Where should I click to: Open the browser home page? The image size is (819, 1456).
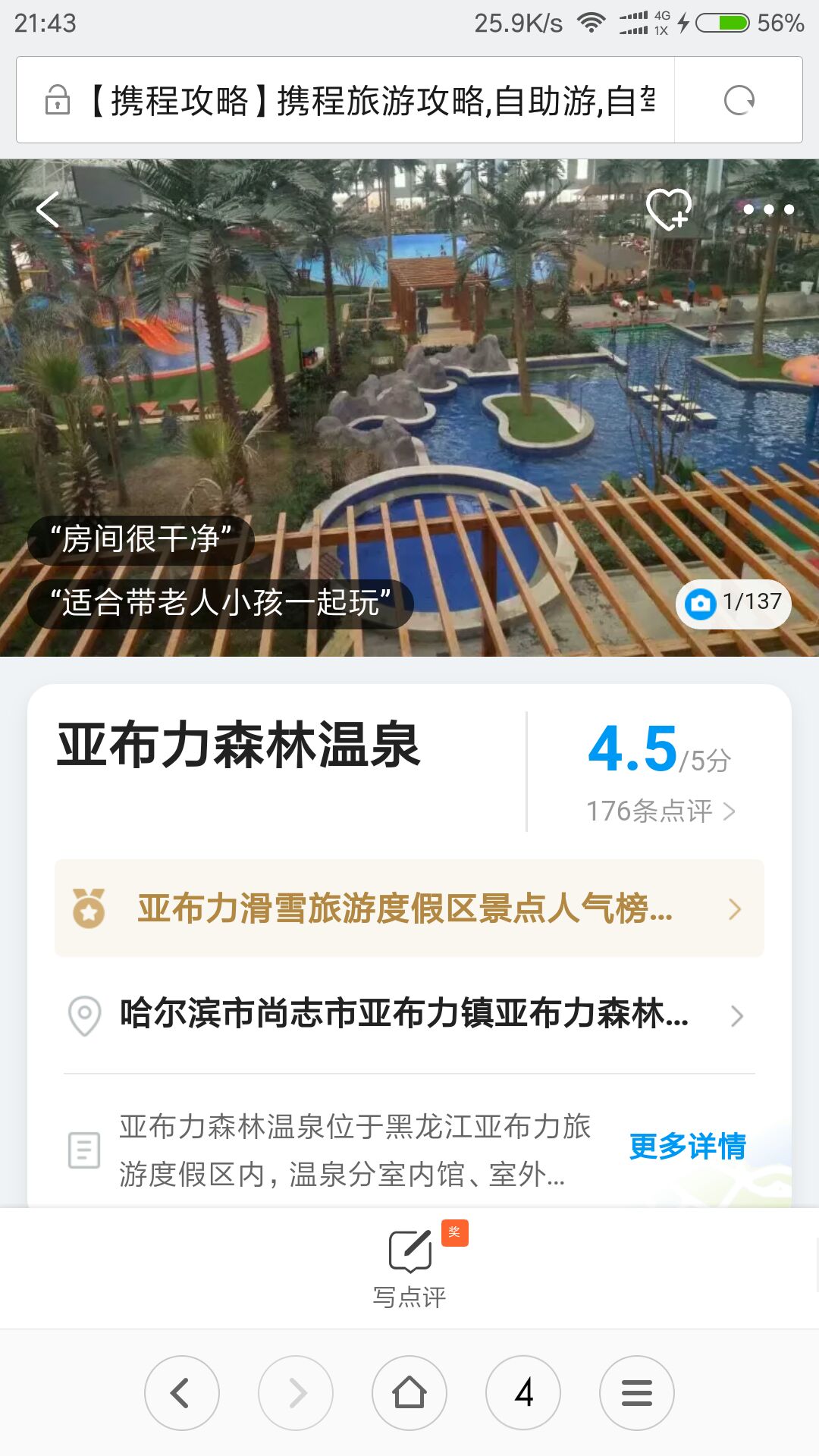pyautogui.click(x=409, y=1393)
